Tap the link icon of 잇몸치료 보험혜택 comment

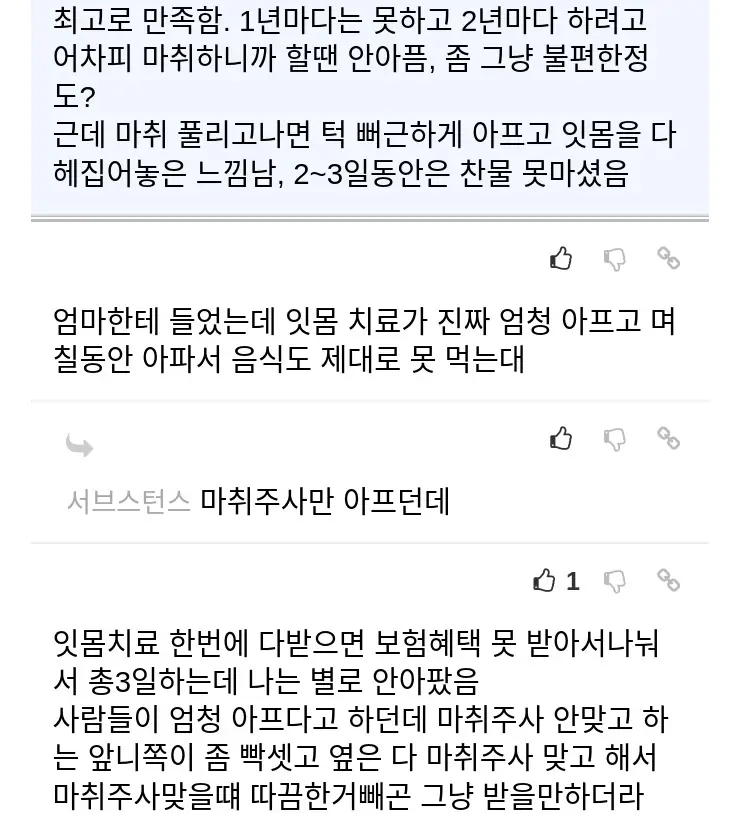tap(668, 579)
